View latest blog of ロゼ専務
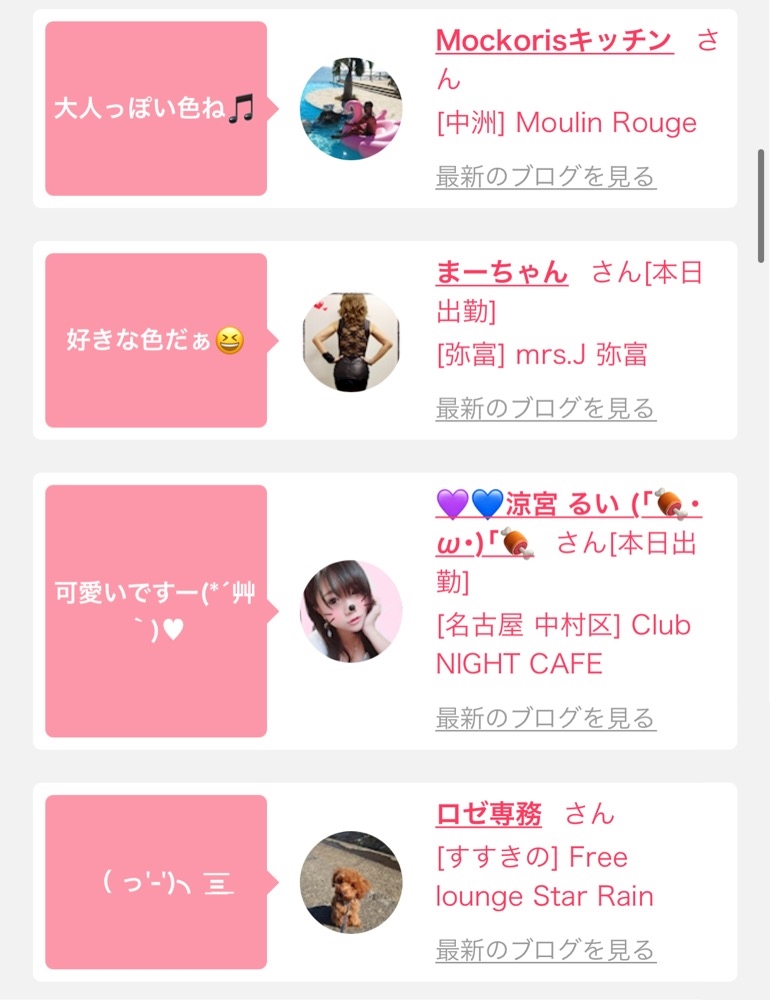The width and height of the screenshot is (770, 1000). point(546,950)
